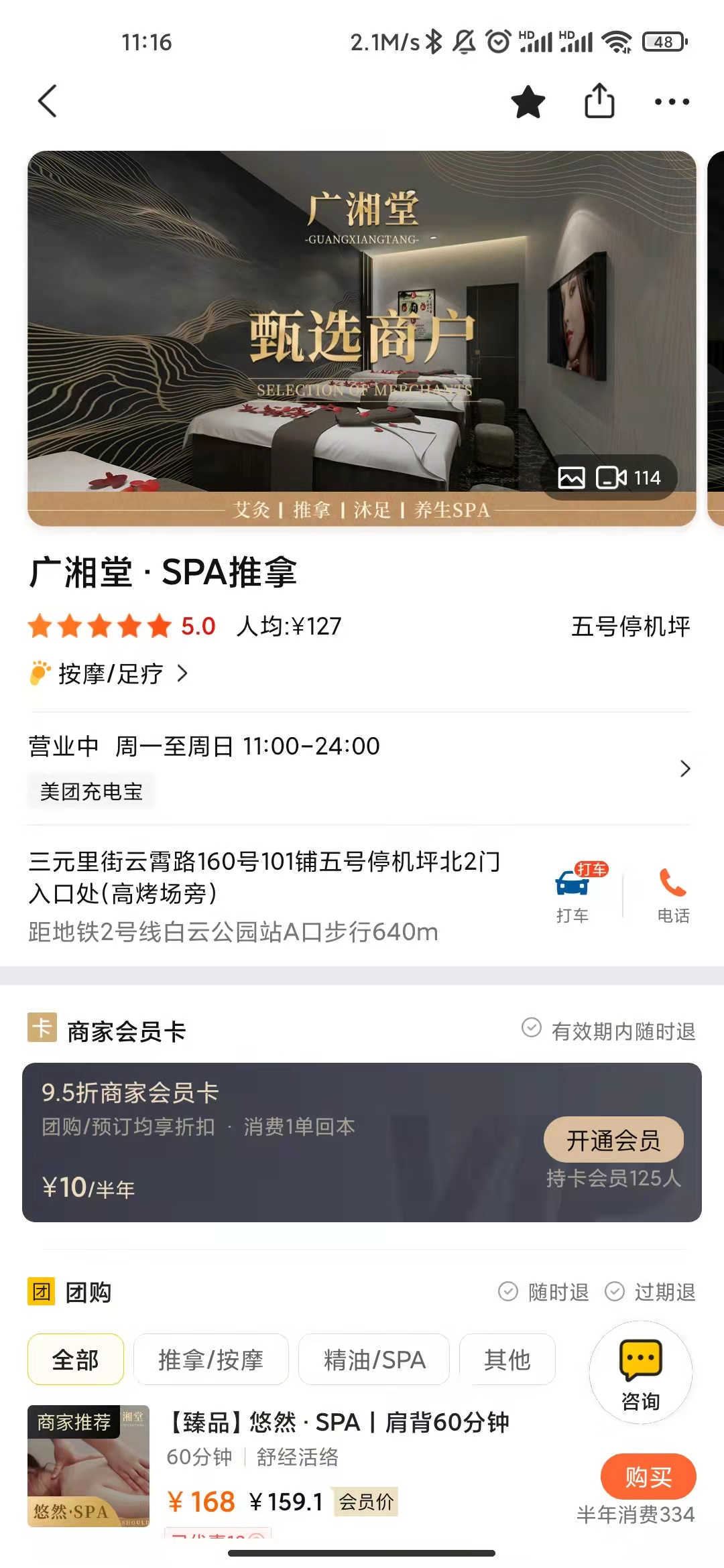724x1568 pixels.
Task: Open the three-dot overflow menu
Action: [672, 102]
